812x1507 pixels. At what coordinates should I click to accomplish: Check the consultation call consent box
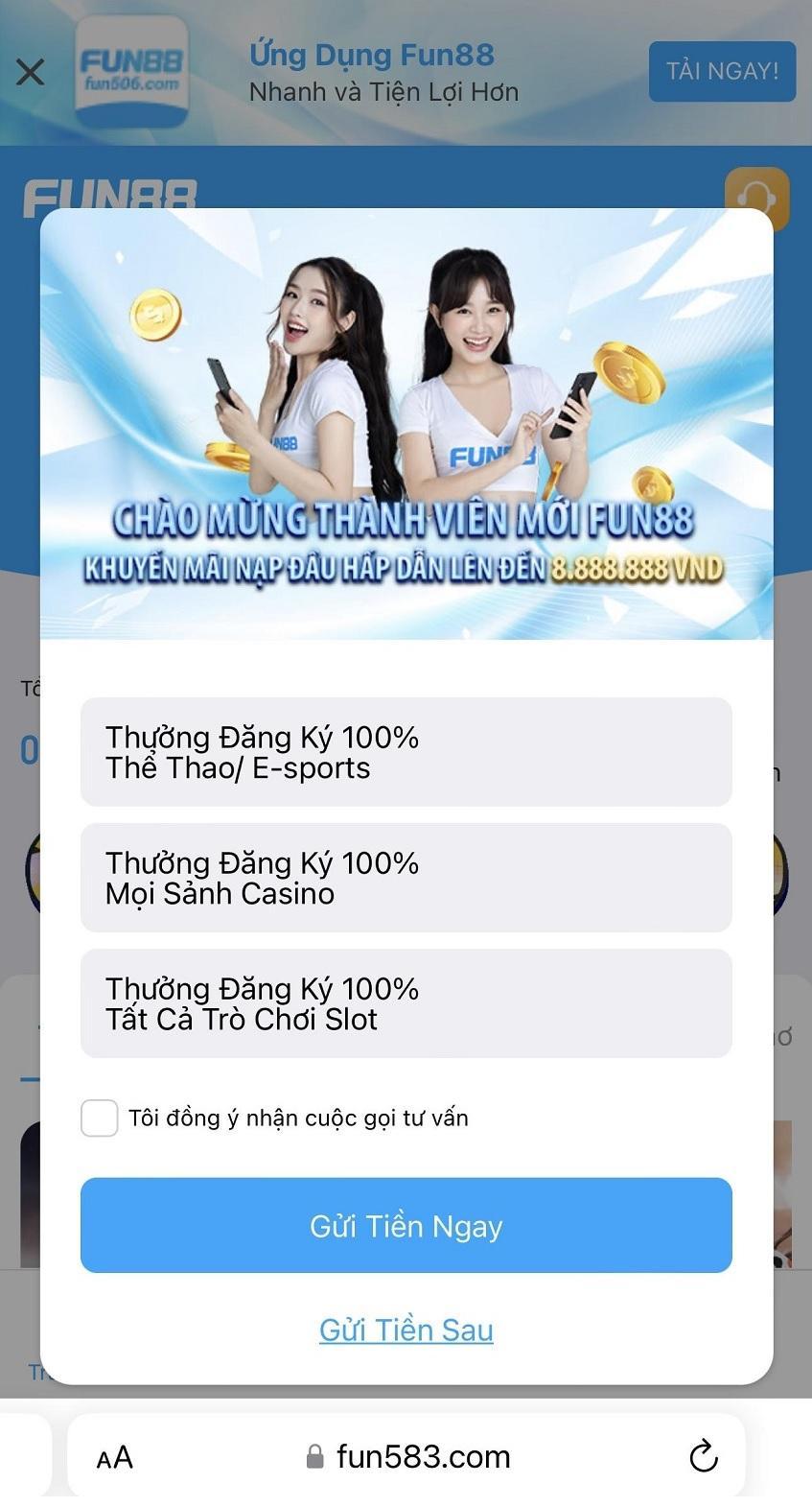tap(100, 1118)
